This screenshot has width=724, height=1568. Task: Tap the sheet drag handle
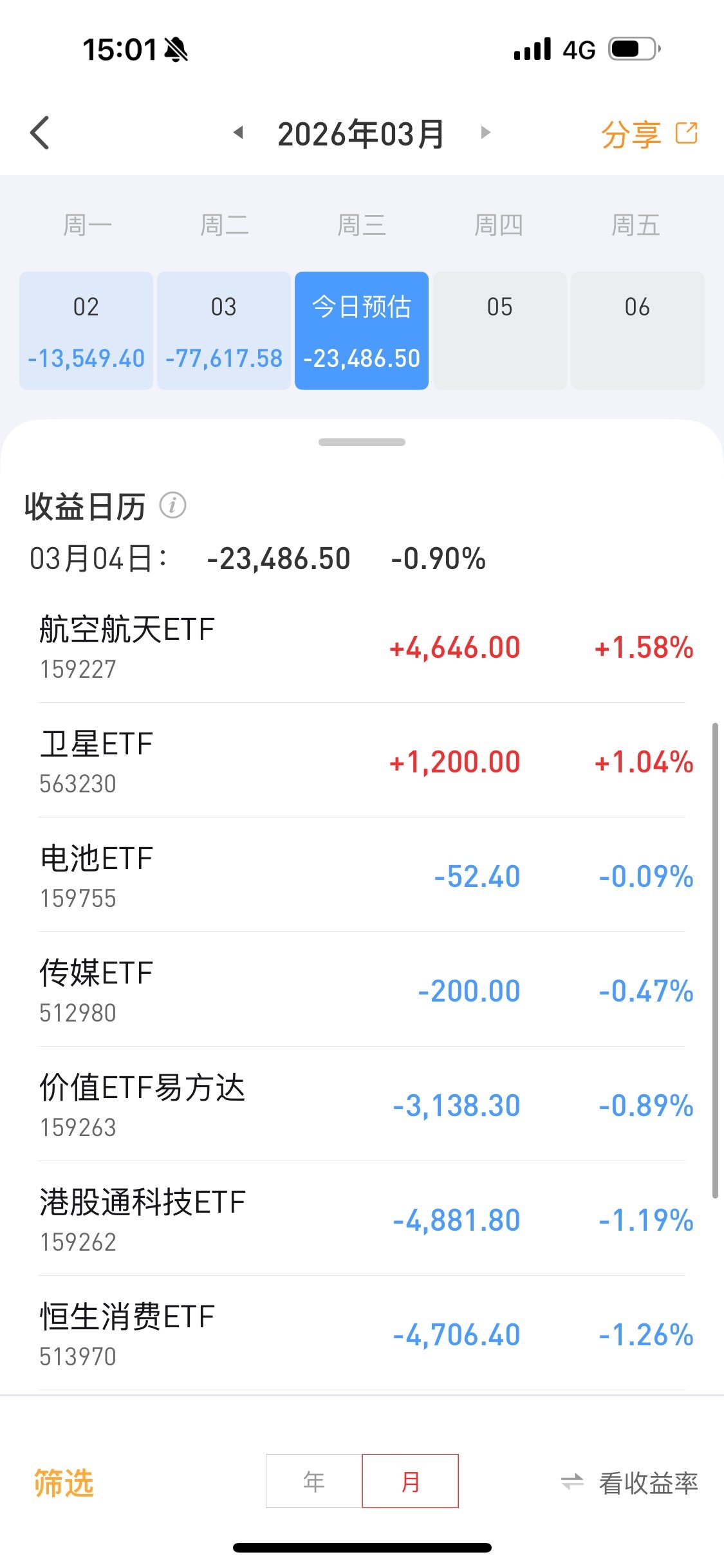point(362,442)
